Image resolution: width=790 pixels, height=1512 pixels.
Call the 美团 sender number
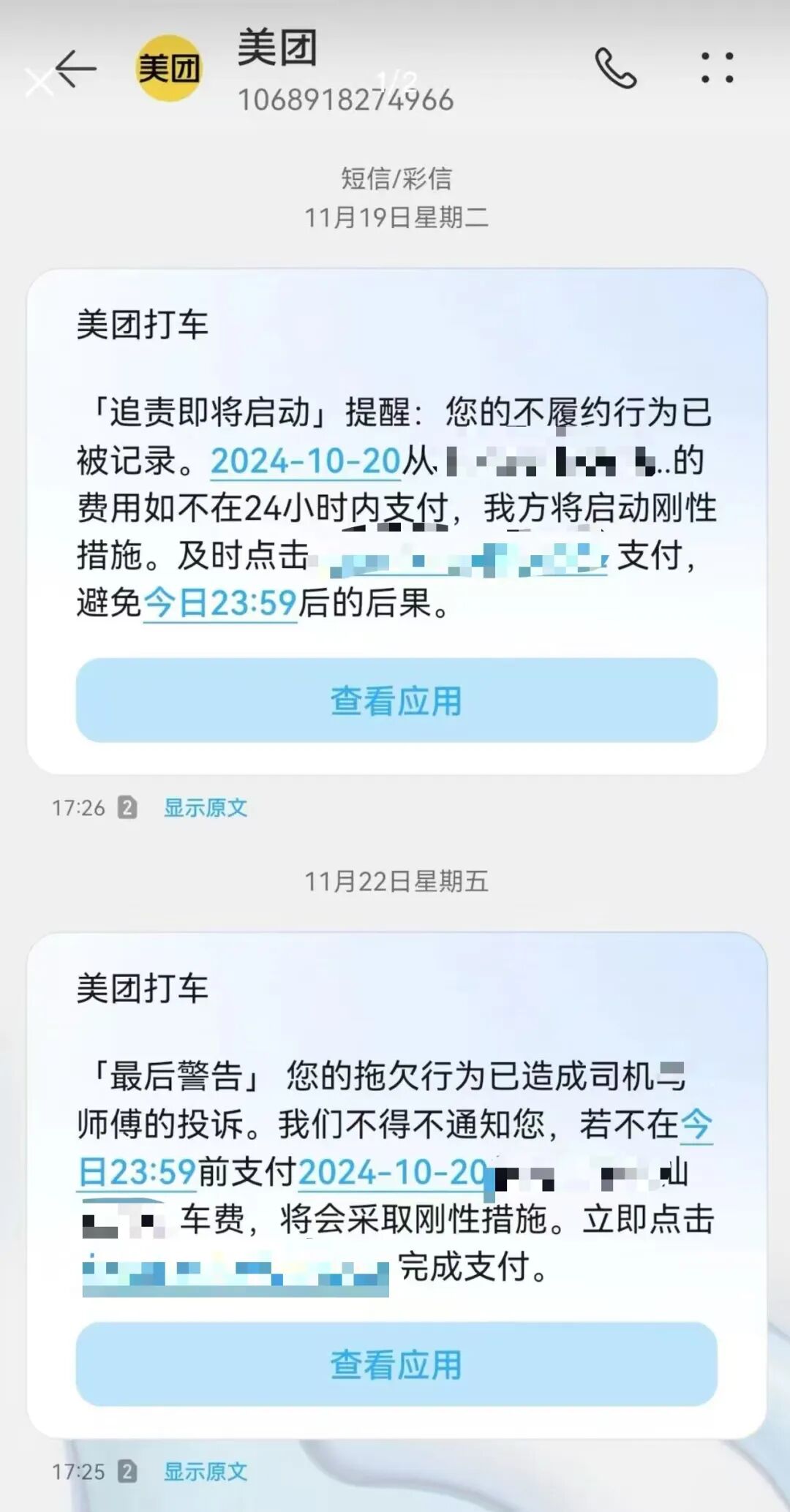[615, 69]
